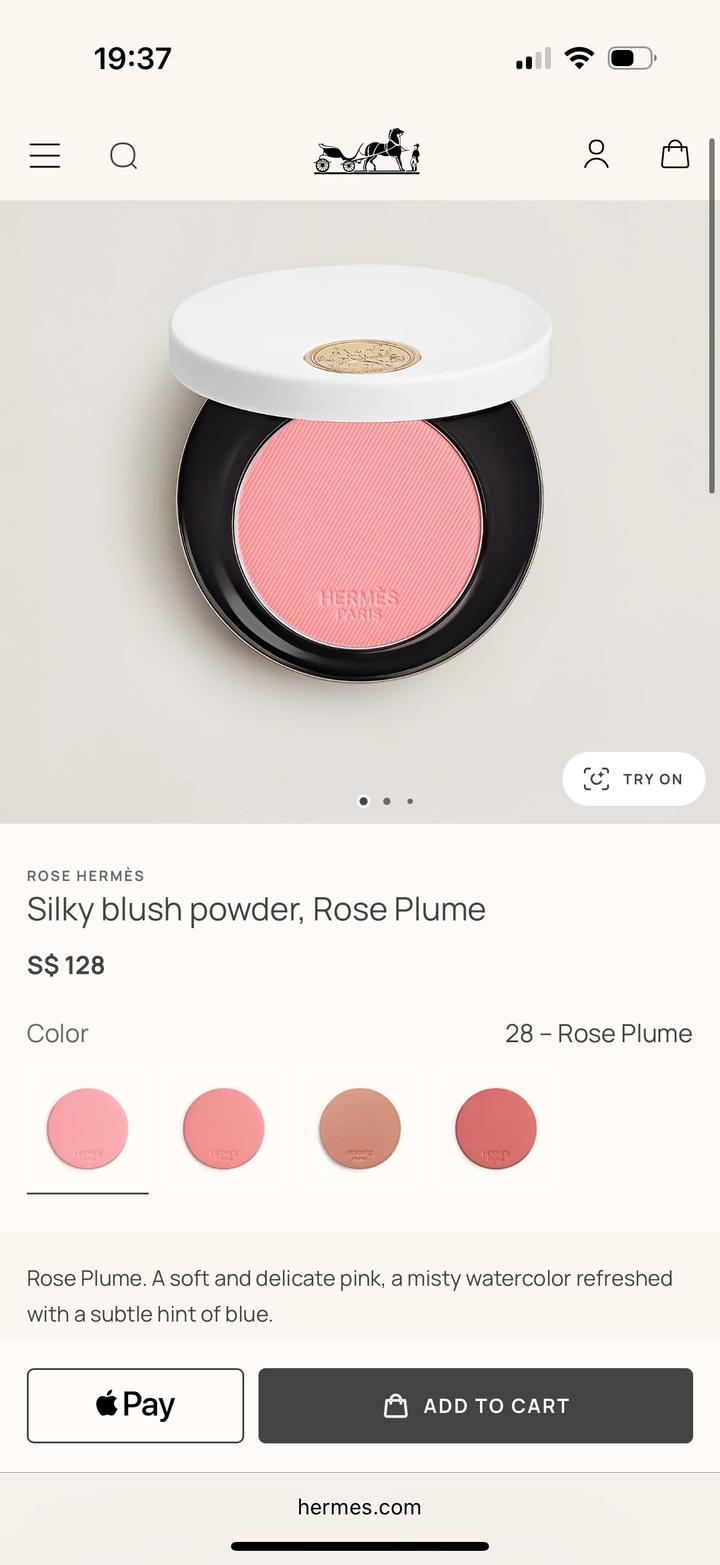Check out with Apple Pay
This screenshot has height=1565, width=720.
point(135,1405)
